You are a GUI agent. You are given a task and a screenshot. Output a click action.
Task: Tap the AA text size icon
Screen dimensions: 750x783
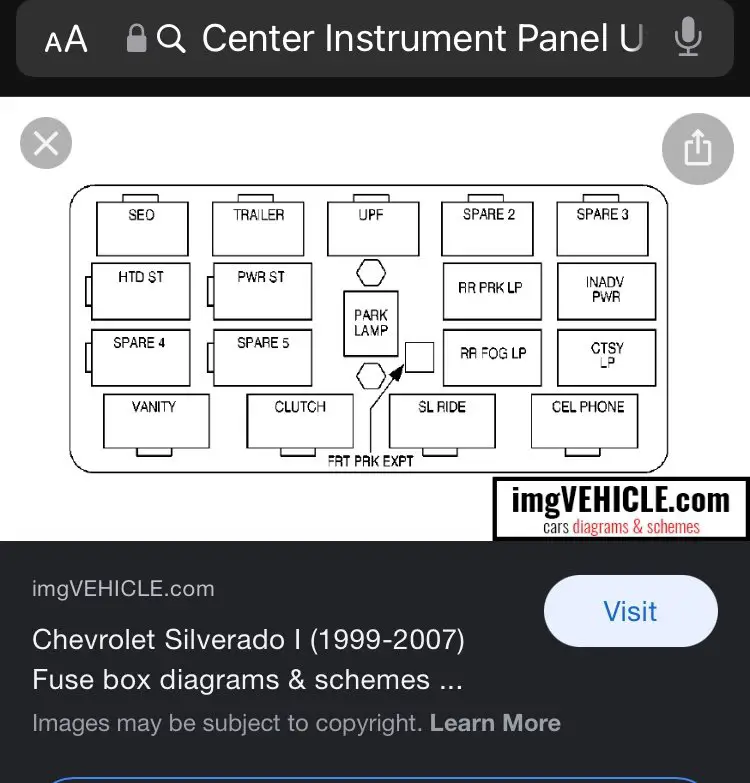[x=64, y=38]
